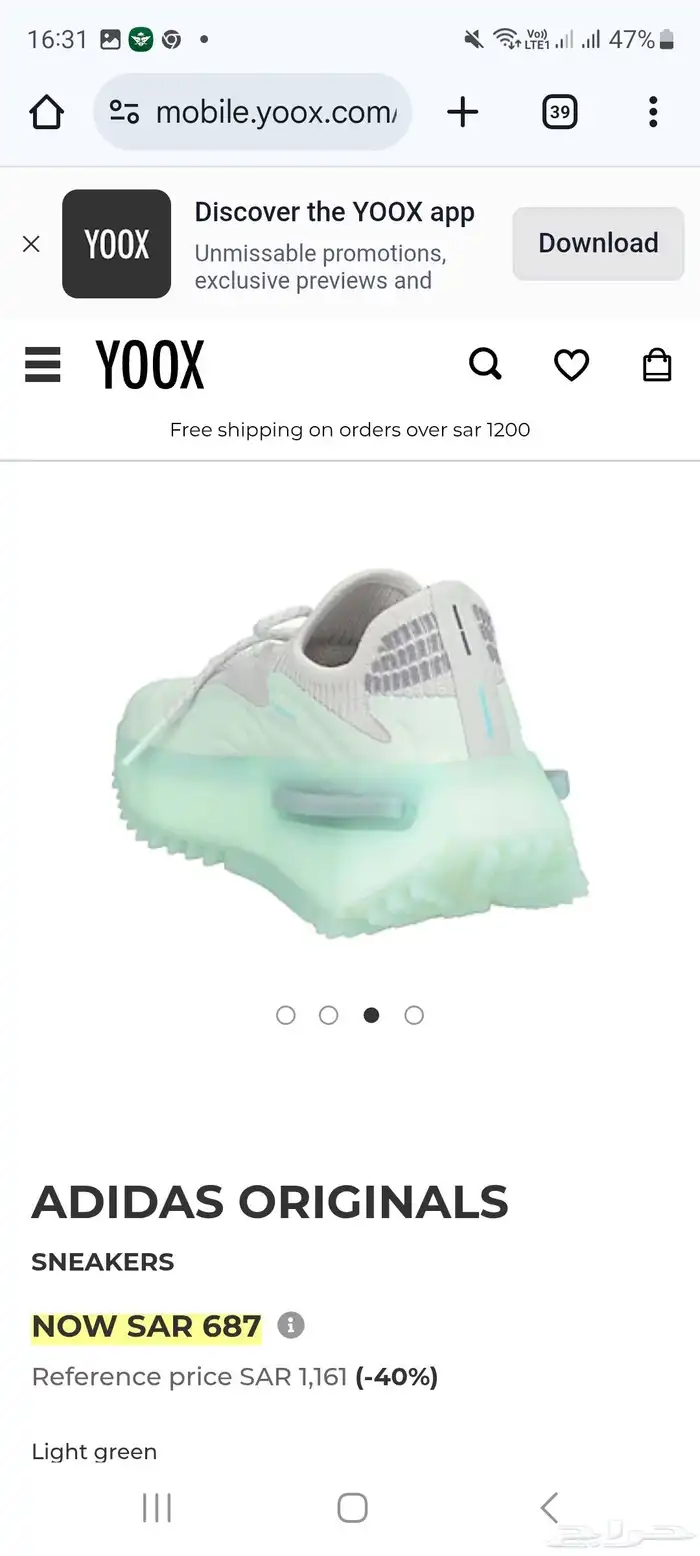
Task: Jump to the second product image dot
Action: coord(328,1015)
